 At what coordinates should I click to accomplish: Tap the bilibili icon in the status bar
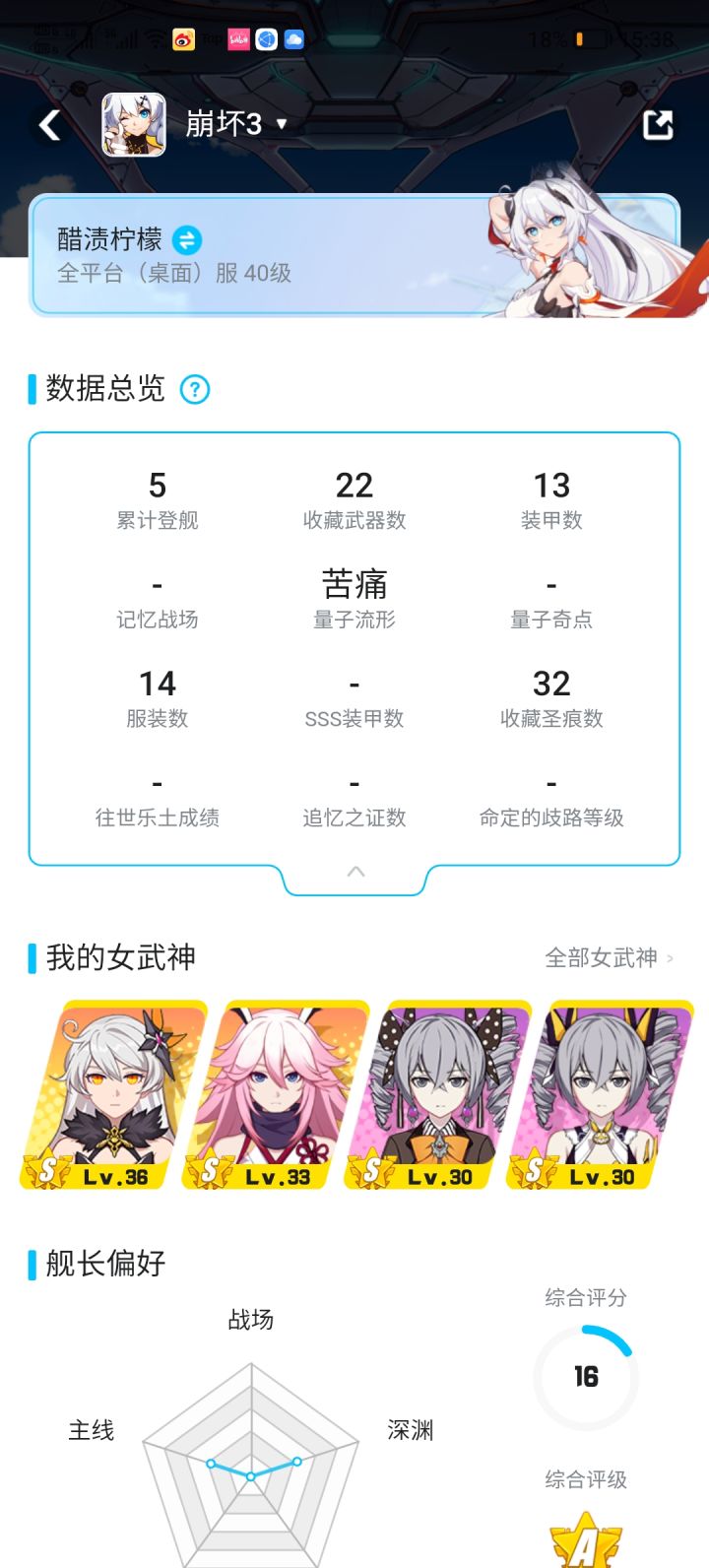[237, 40]
